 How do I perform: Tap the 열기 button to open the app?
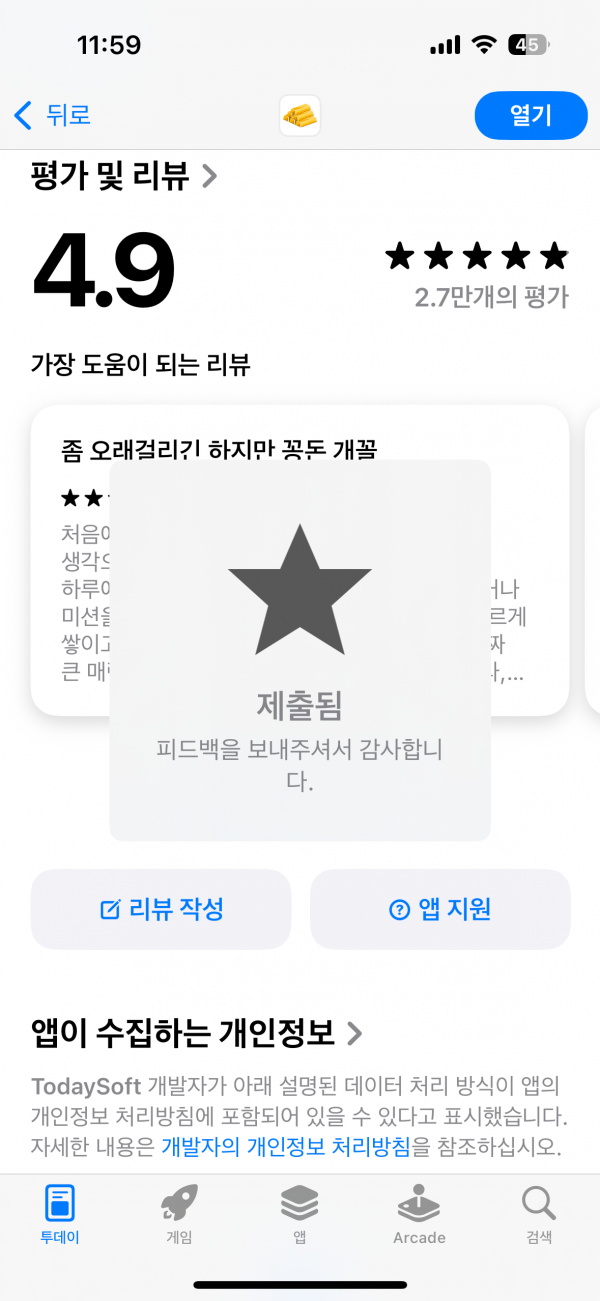531,116
